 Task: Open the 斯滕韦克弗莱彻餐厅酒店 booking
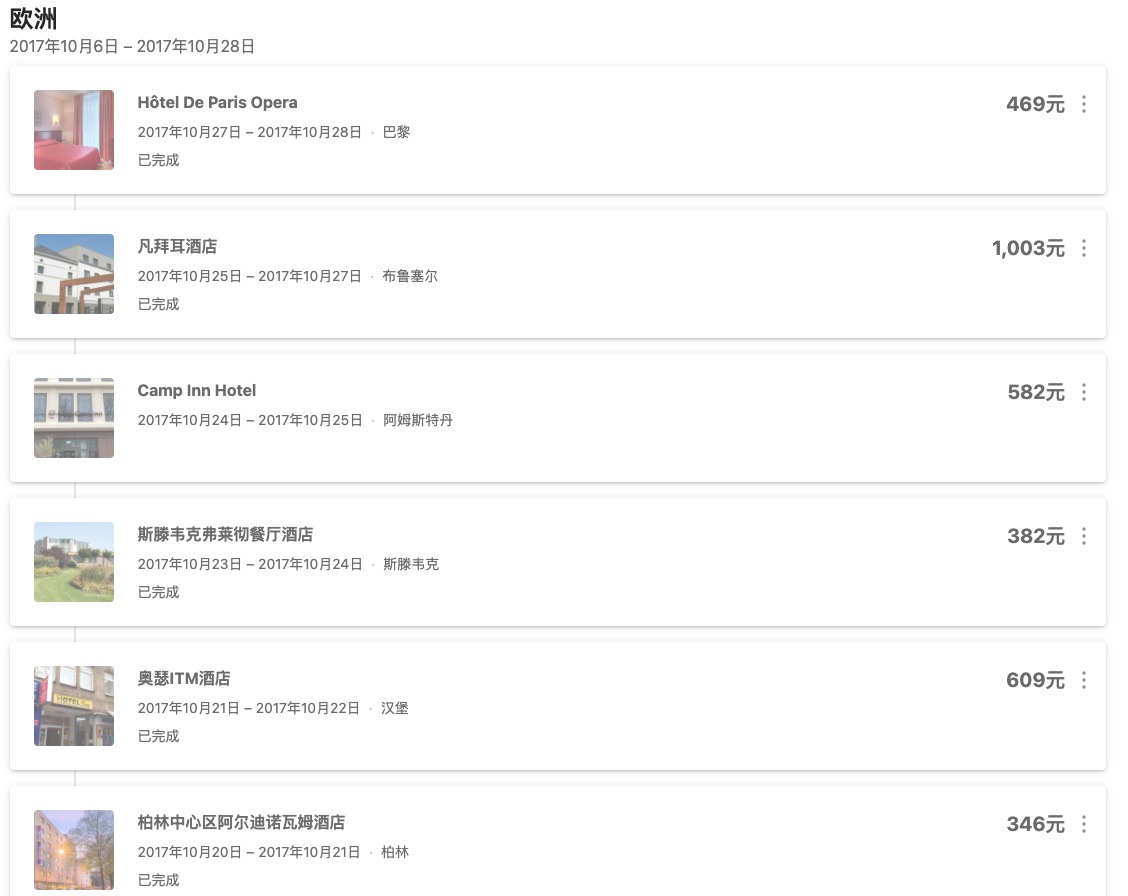tap(225, 535)
